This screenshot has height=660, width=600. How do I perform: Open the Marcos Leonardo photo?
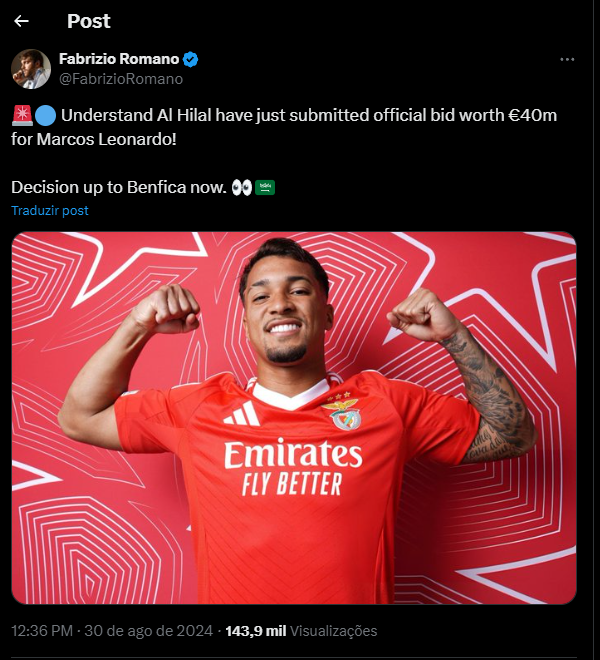294,418
